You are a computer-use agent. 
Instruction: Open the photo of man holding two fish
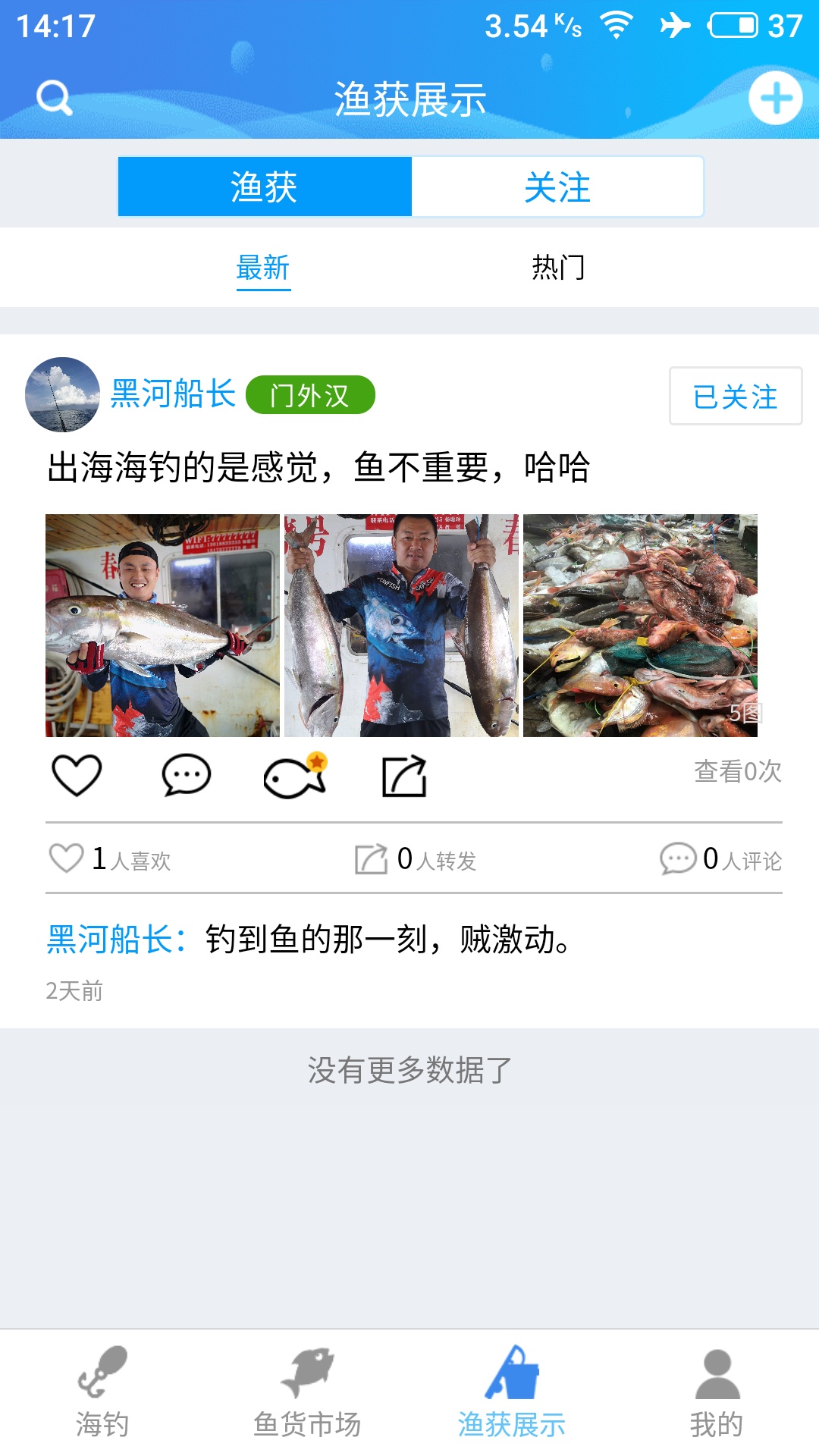(x=401, y=626)
